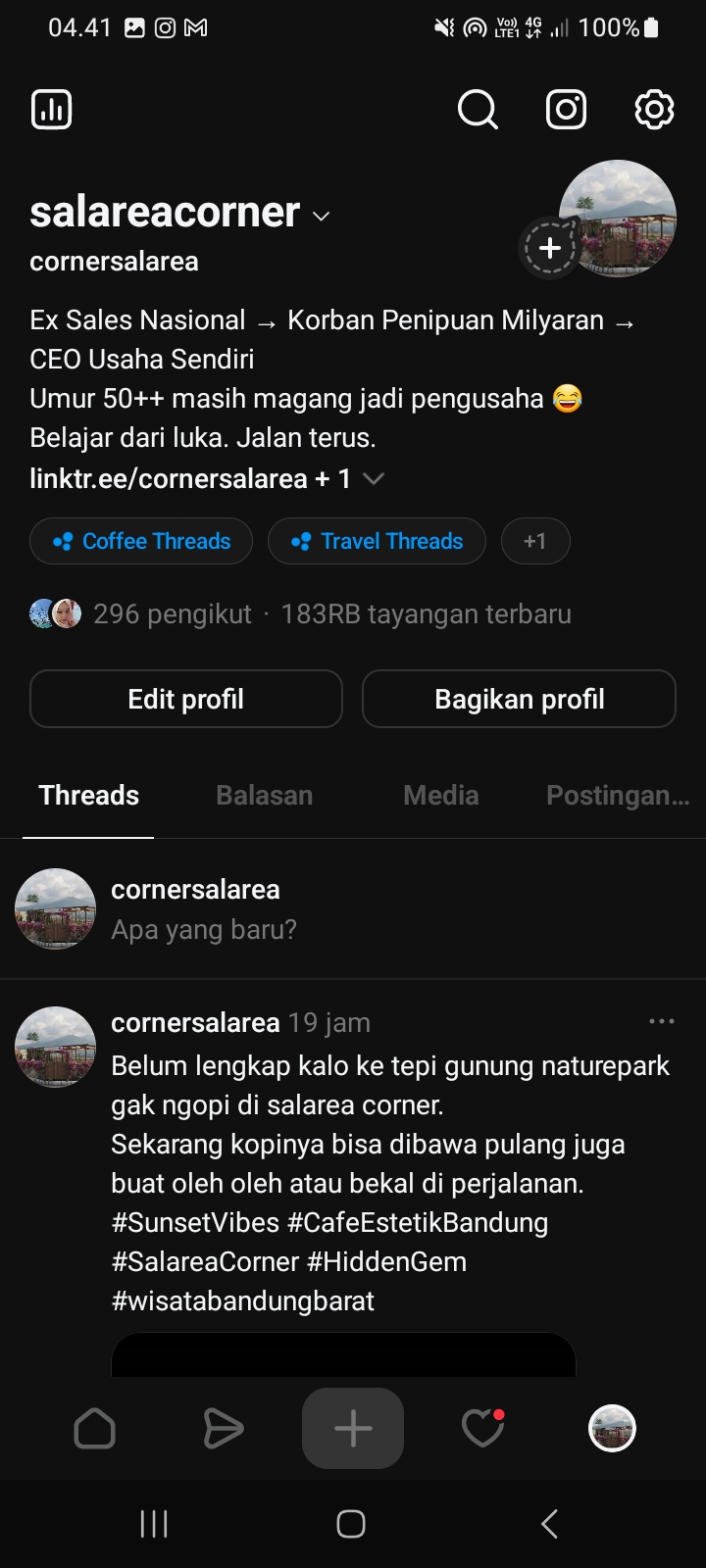Image resolution: width=706 pixels, height=1568 pixels.
Task: Go to the home feed tab
Action: click(95, 1429)
